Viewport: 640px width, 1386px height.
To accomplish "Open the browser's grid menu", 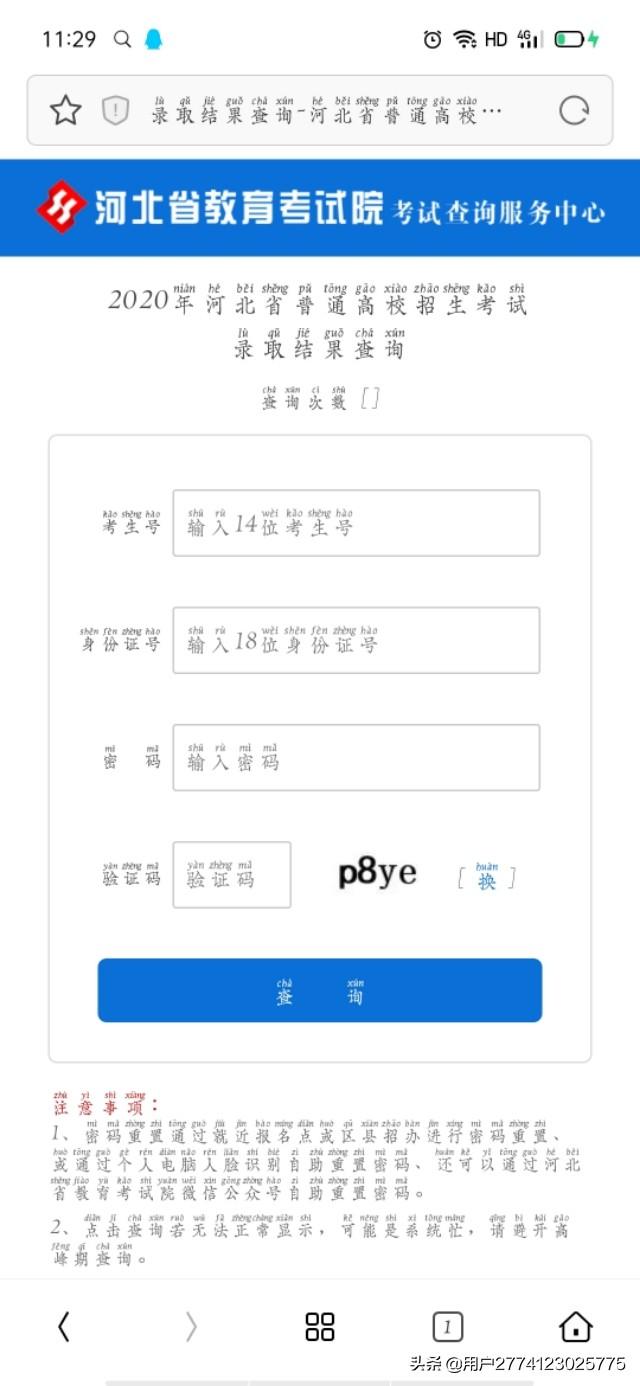I will pyautogui.click(x=320, y=1326).
